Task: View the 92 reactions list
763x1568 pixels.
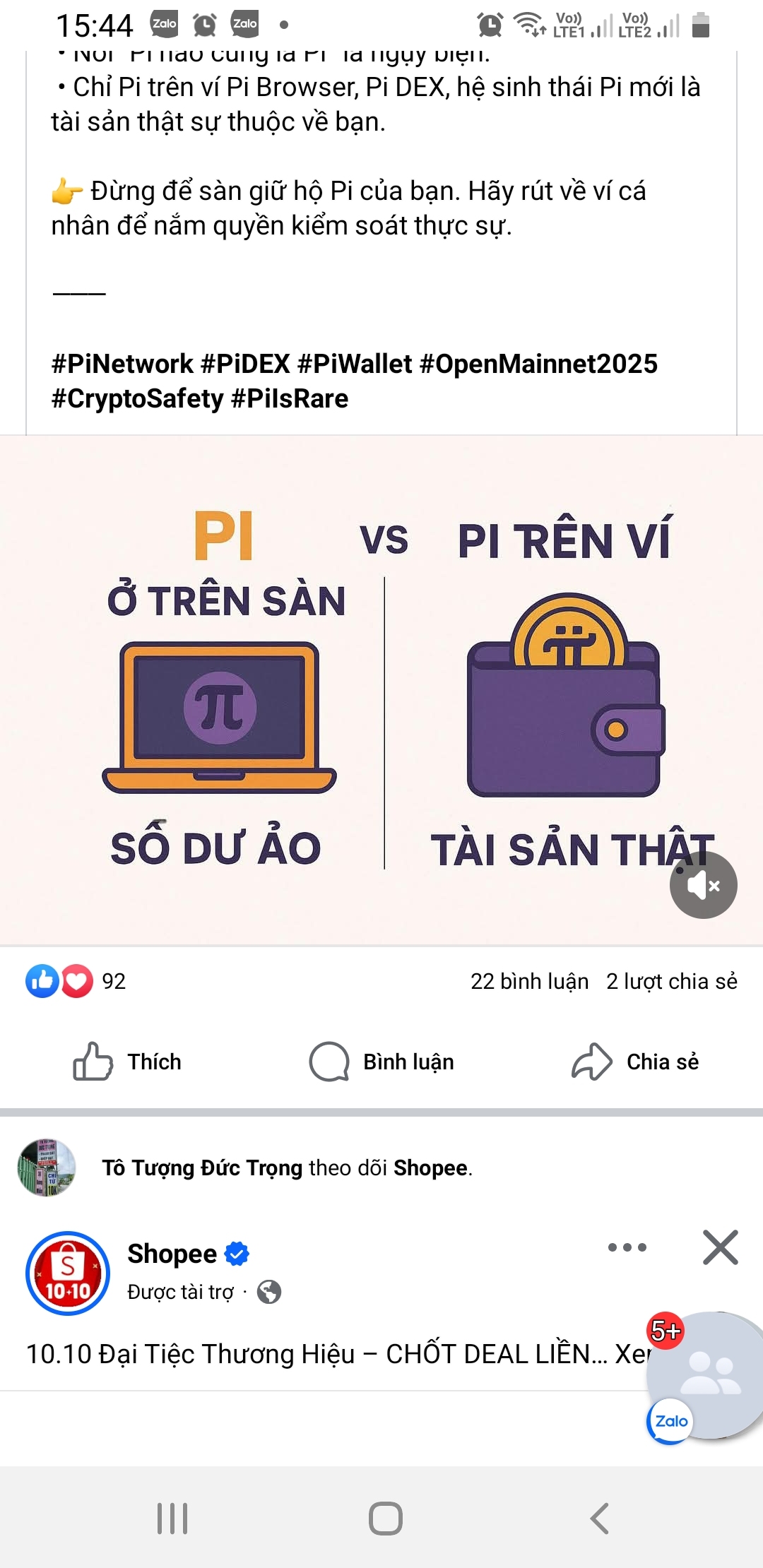Action: [x=76, y=981]
